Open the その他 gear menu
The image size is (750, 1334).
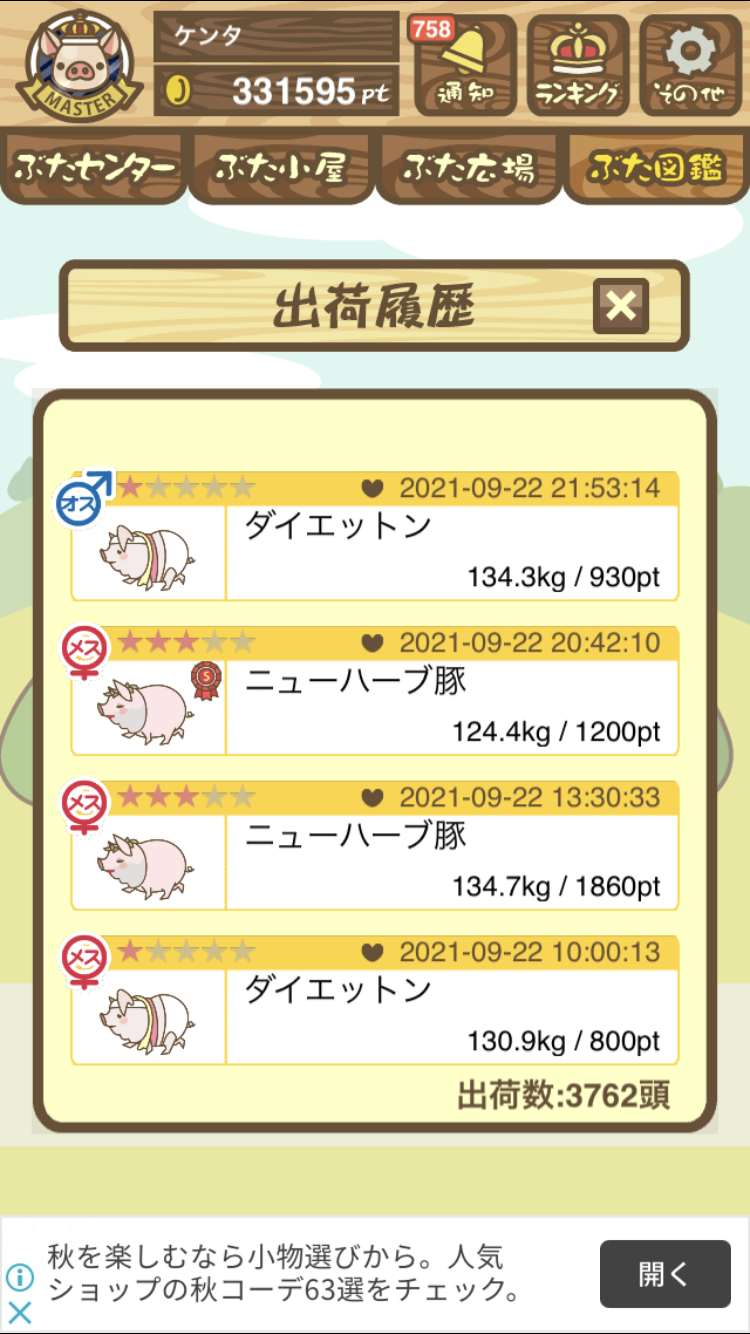(691, 65)
